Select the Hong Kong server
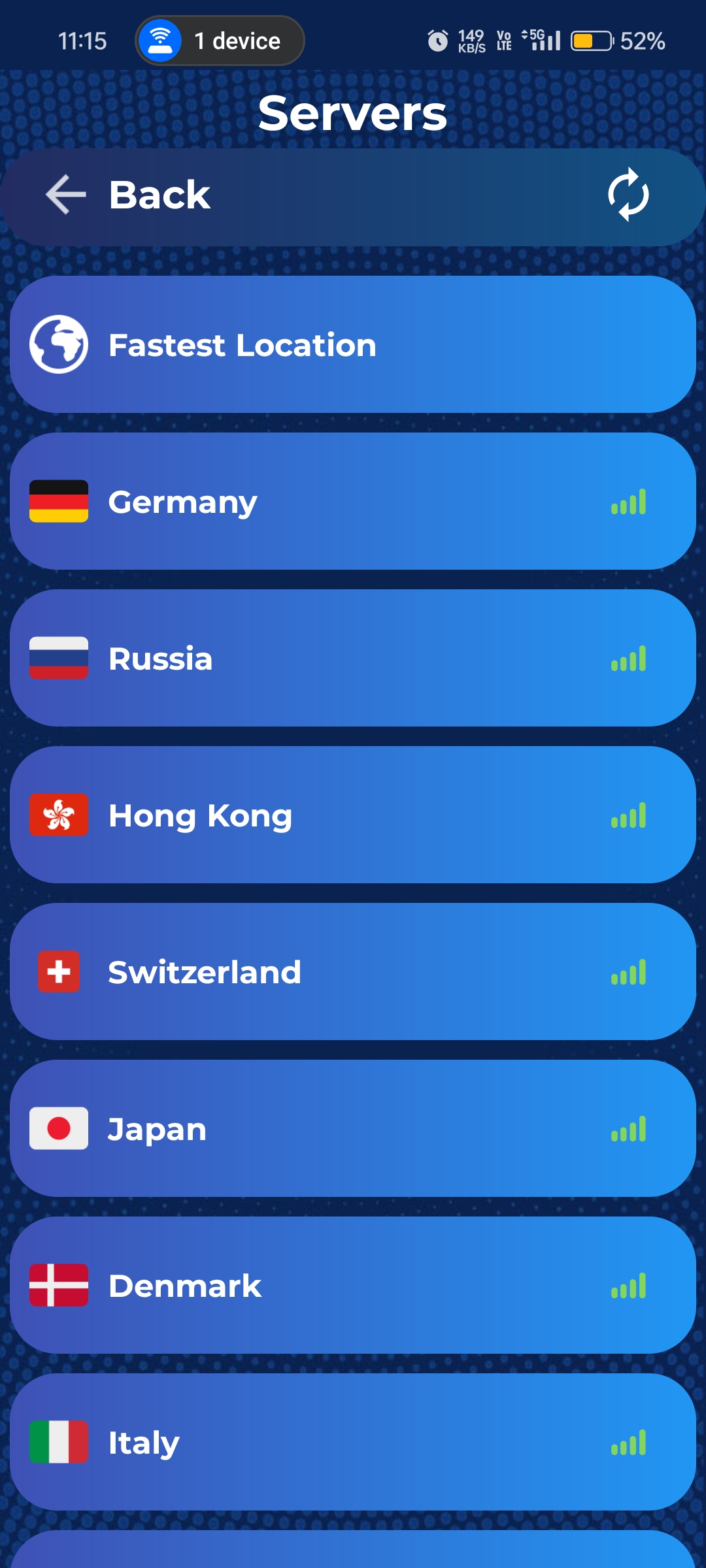This screenshot has width=706, height=1568. (353, 815)
